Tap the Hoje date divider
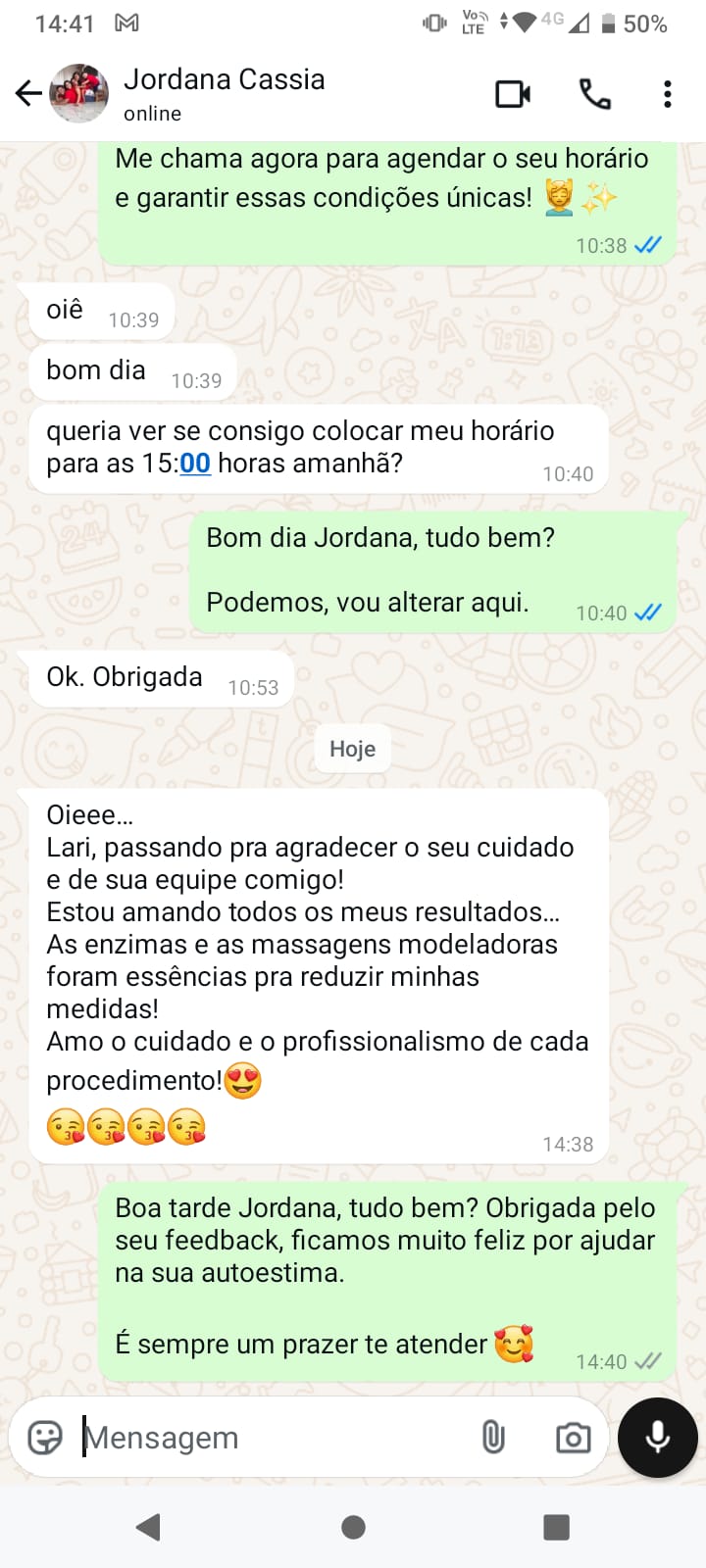The width and height of the screenshot is (706, 1568). pos(352,749)
